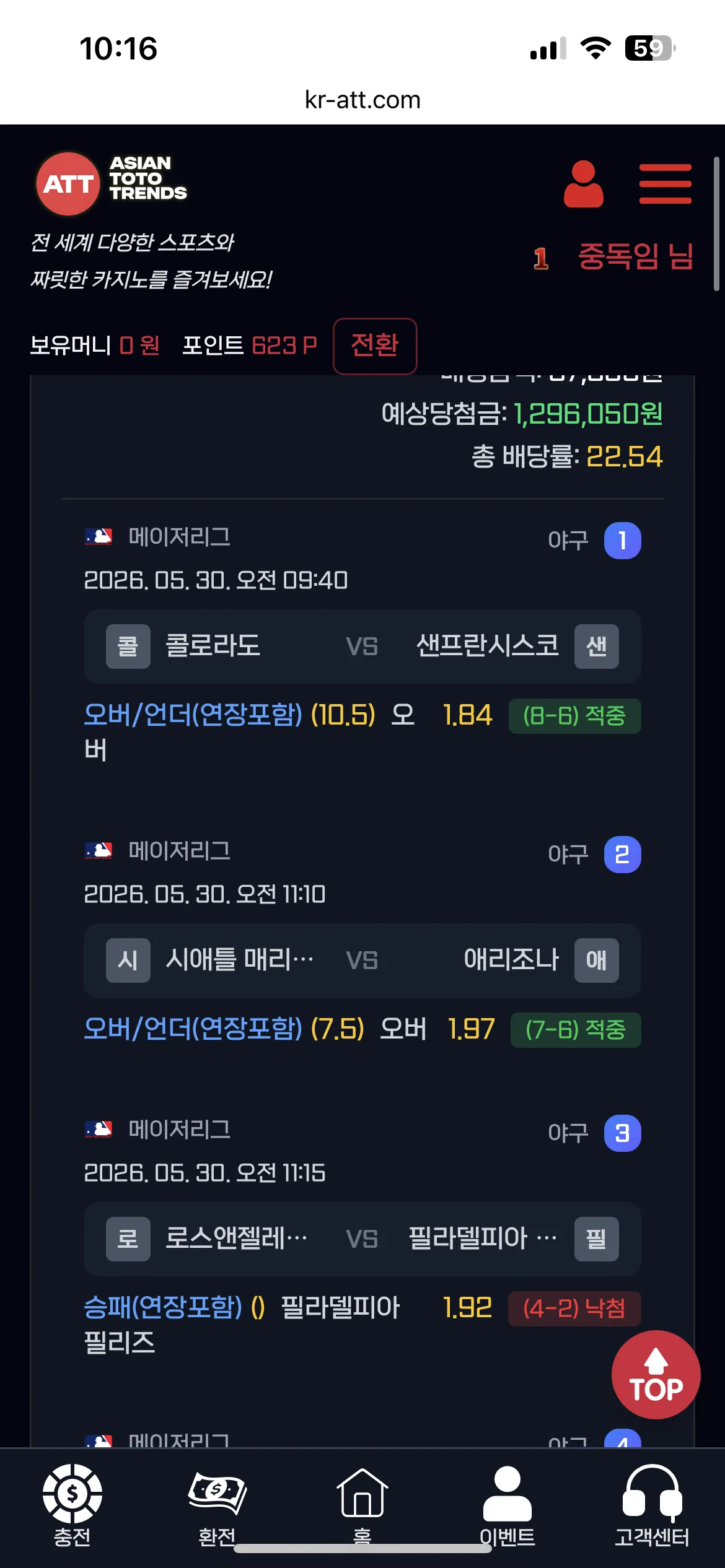This screenshot has height=1568, width=725.
Task: Open the 고객센터 customer center tab
Action: [652, 1506]
